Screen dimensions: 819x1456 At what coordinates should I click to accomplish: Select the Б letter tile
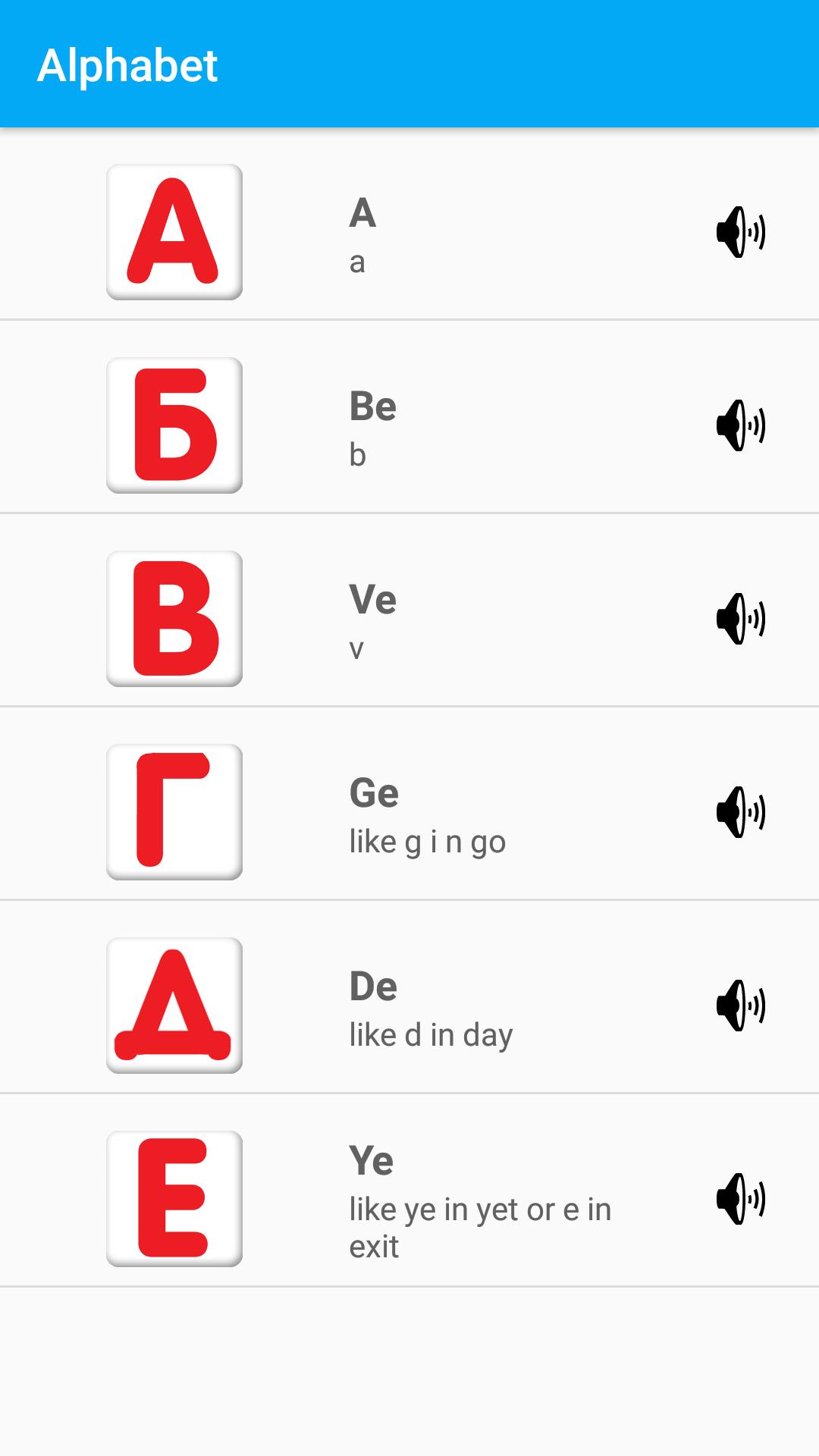point(174,425)
